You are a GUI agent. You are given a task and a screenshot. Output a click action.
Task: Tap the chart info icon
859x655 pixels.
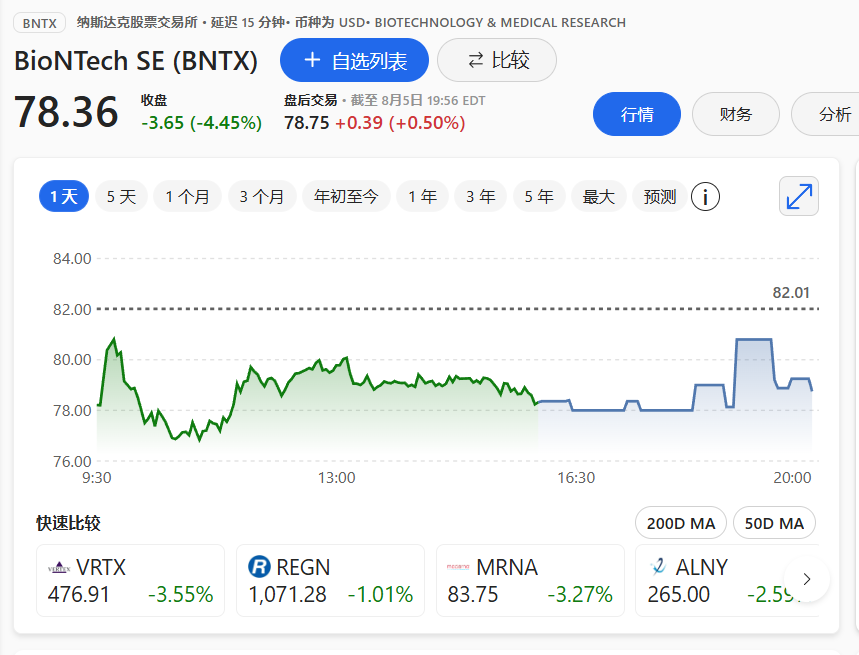(706, 197)
